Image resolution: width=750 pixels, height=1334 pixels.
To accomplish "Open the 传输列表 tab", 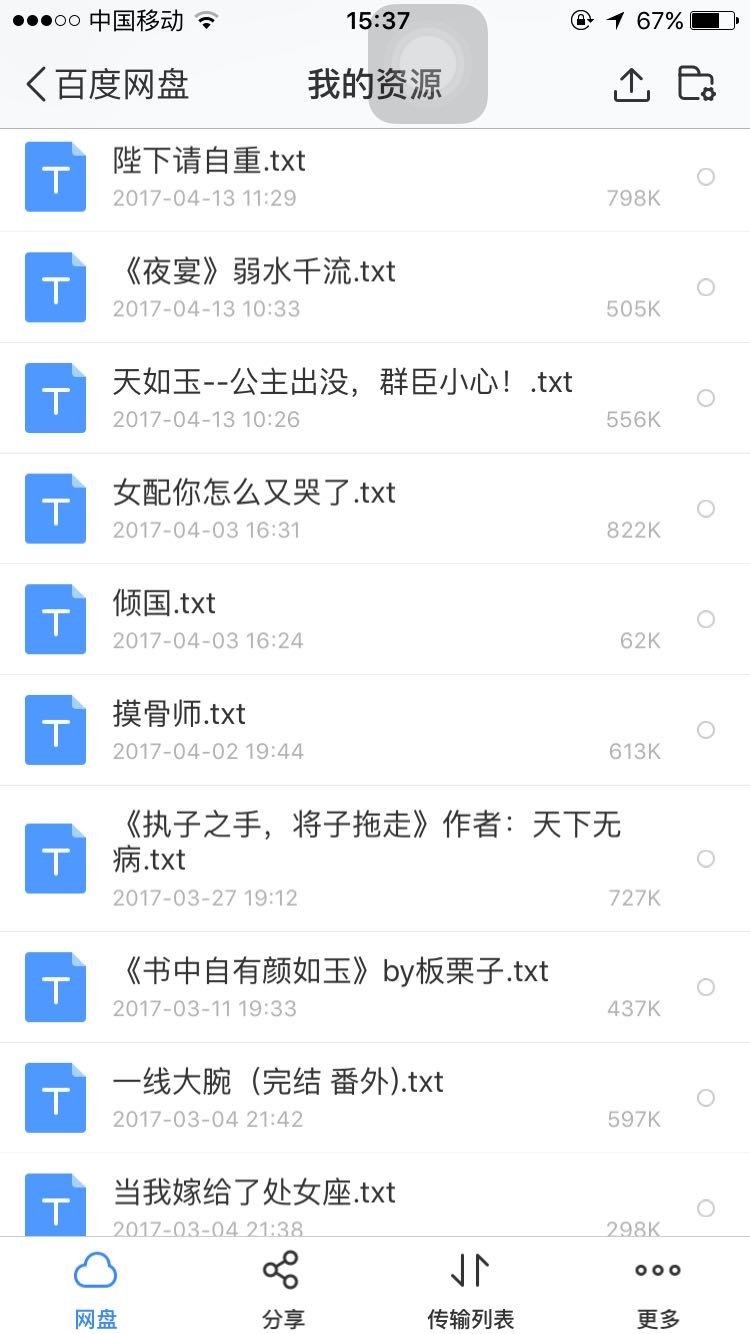I will pyautogui.click(x=470, y=1288).
